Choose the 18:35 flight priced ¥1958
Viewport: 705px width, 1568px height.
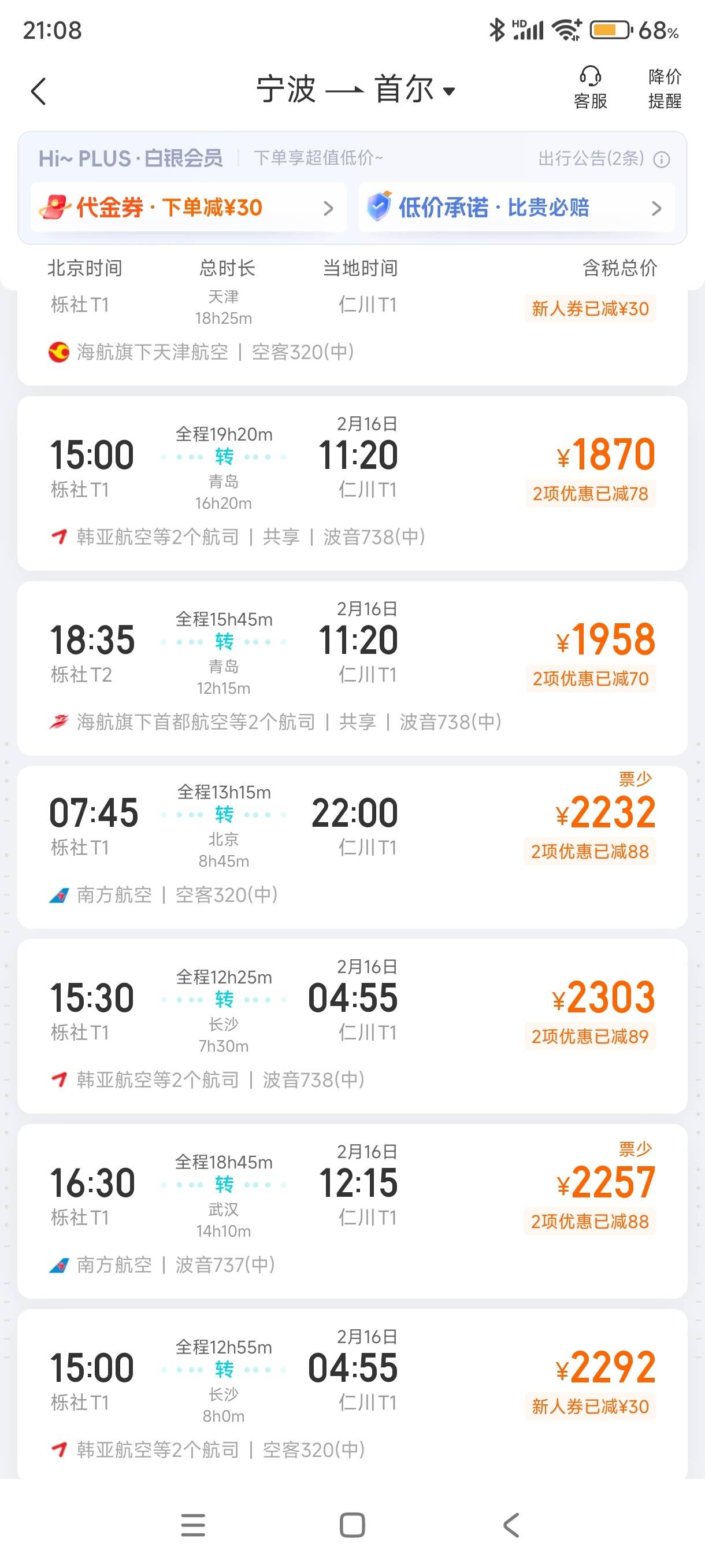pos(352,668)
